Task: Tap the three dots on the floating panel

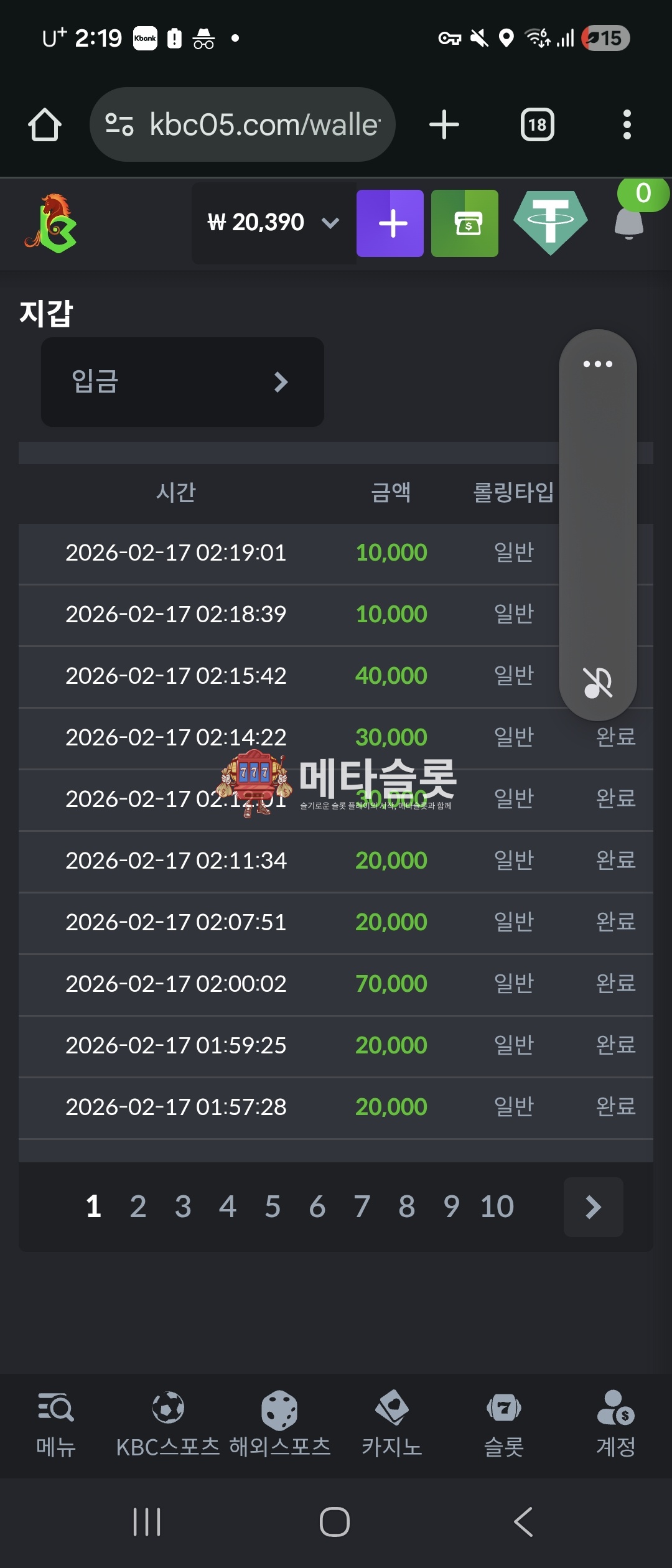Action: (597, 364)
